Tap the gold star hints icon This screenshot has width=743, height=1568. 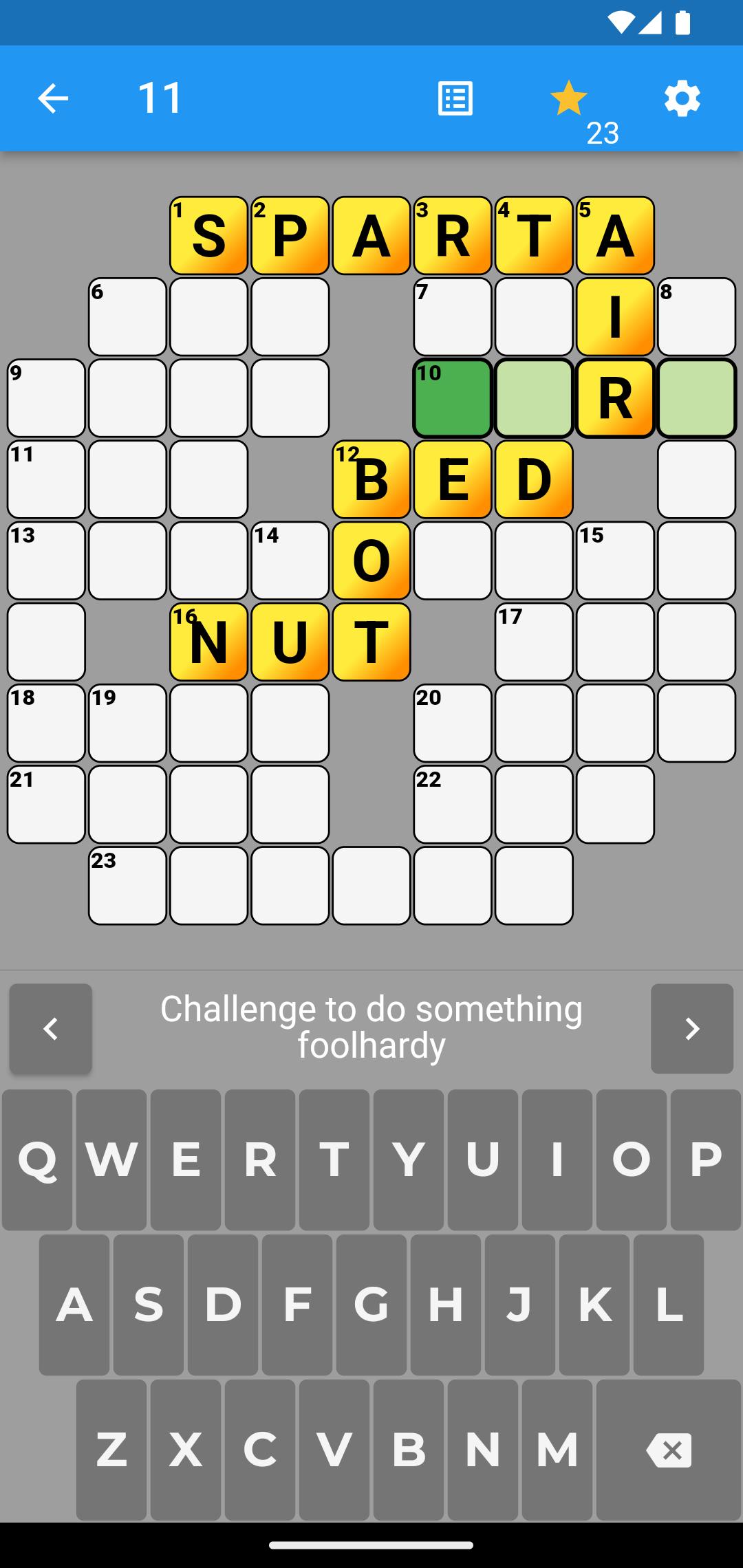[x=569, y=98]
